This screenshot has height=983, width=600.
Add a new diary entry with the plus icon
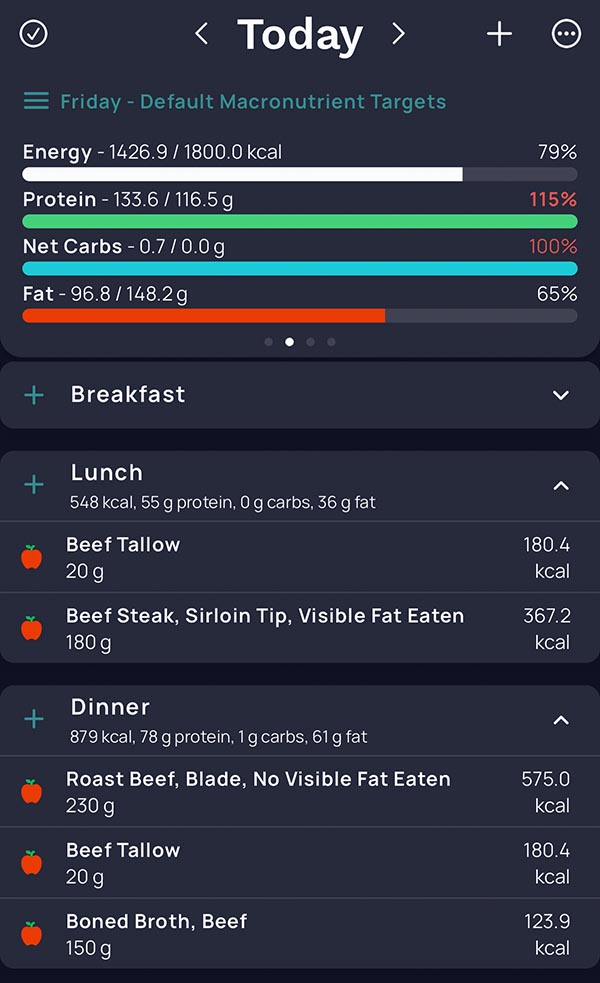click(x=499, y=34)
